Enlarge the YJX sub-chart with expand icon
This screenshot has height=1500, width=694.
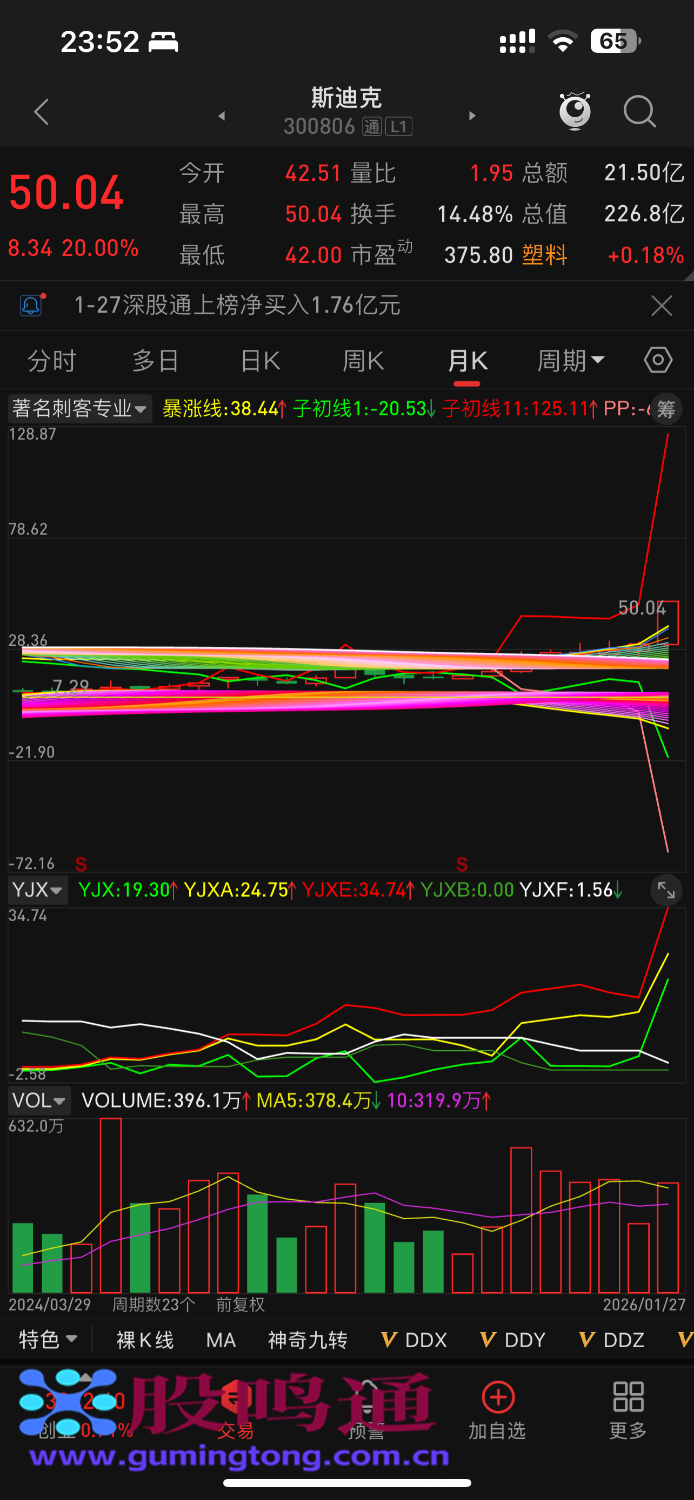point(665,889)
